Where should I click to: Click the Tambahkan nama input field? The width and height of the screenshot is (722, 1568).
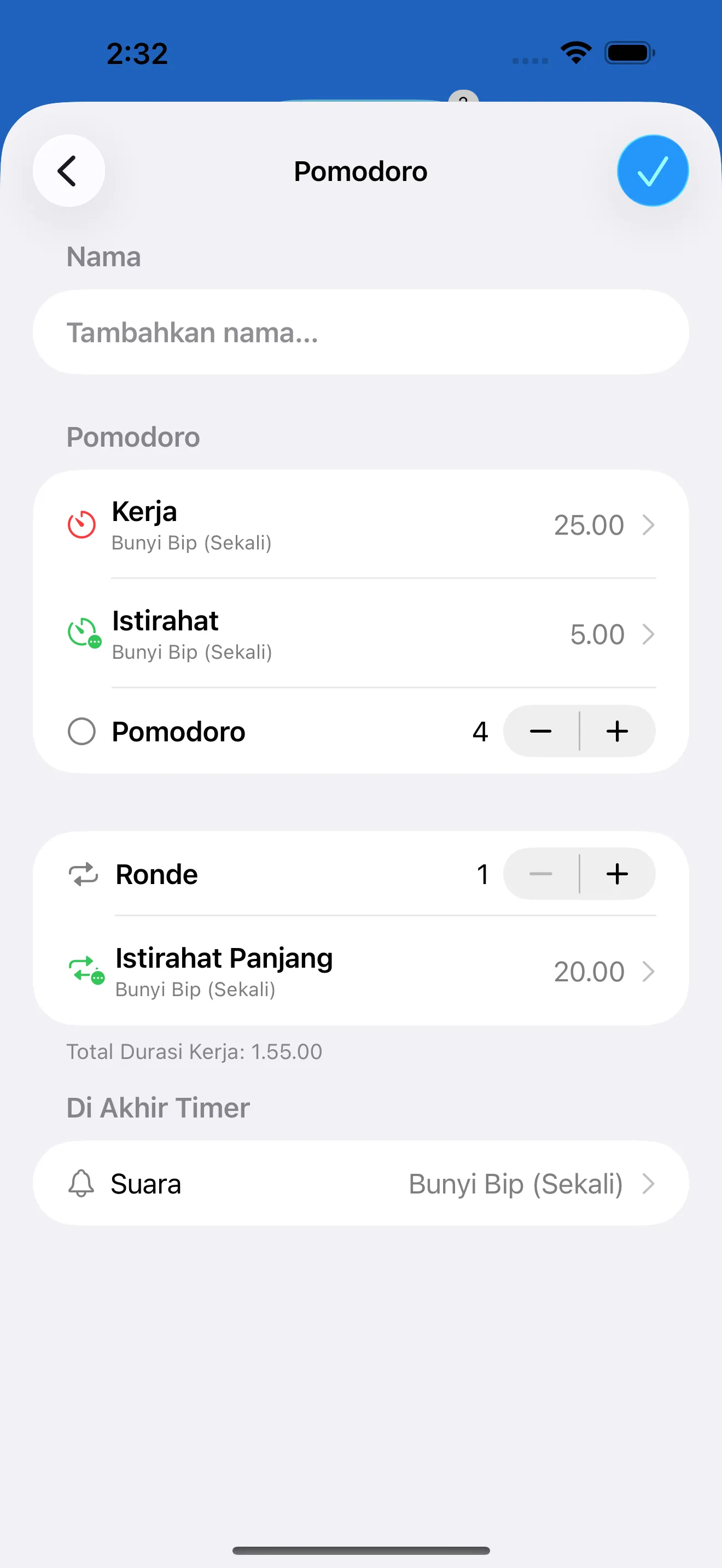tap(360, 332)
